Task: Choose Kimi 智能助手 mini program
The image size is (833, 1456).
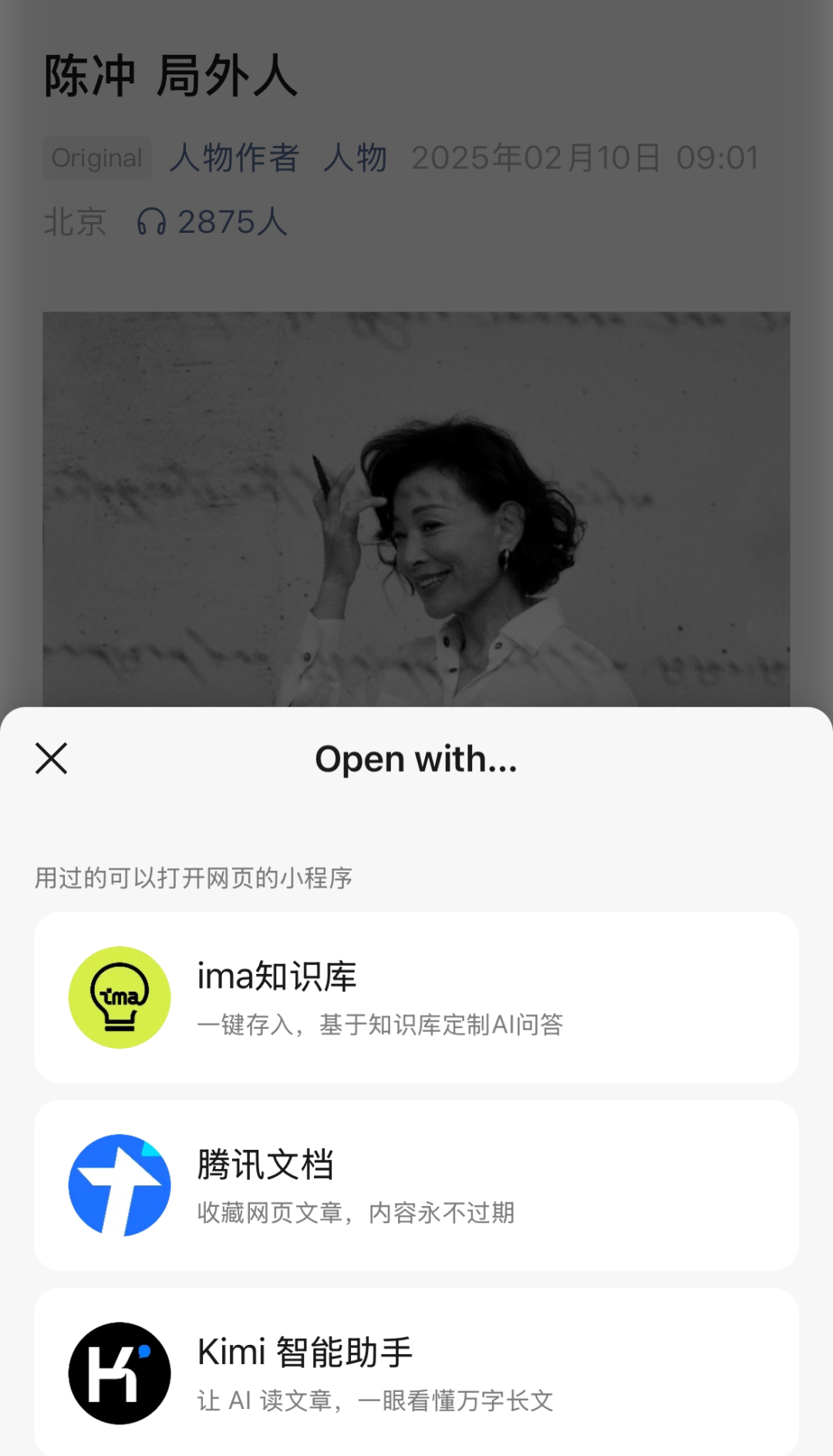Action: (416, 1372)
